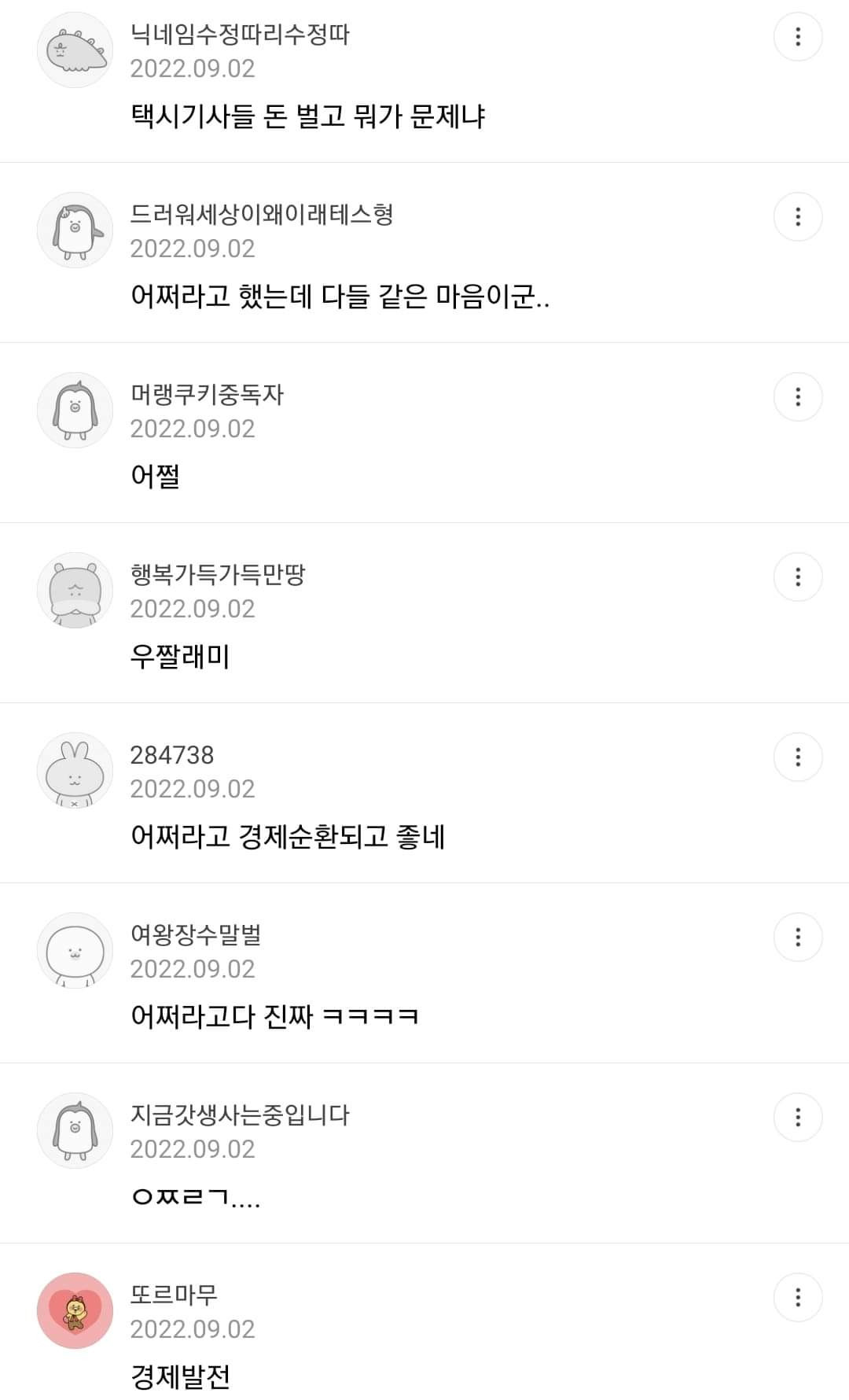Open more options for 또르마무's comment

[x=798, y=1298]
